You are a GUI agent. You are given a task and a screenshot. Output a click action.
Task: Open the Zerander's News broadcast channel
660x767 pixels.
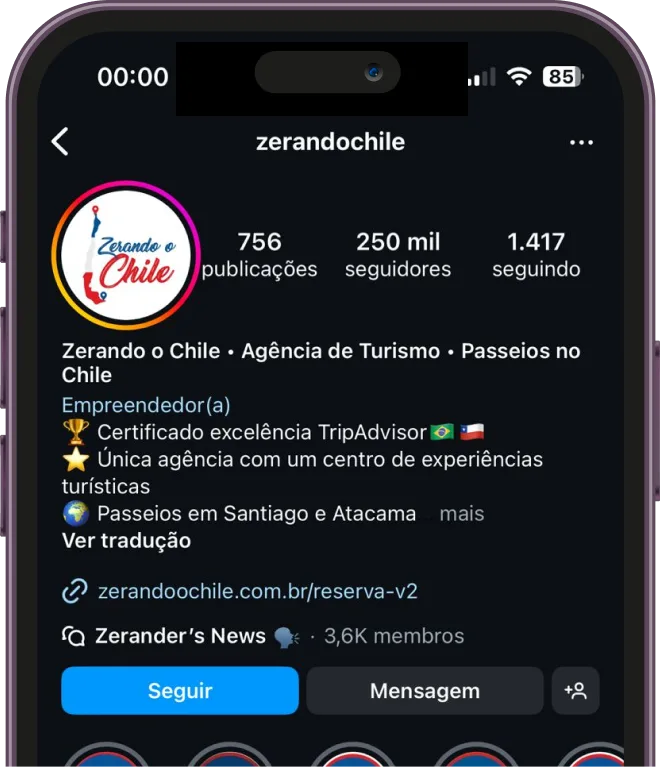pyautogui.click(x=180, y=636)
